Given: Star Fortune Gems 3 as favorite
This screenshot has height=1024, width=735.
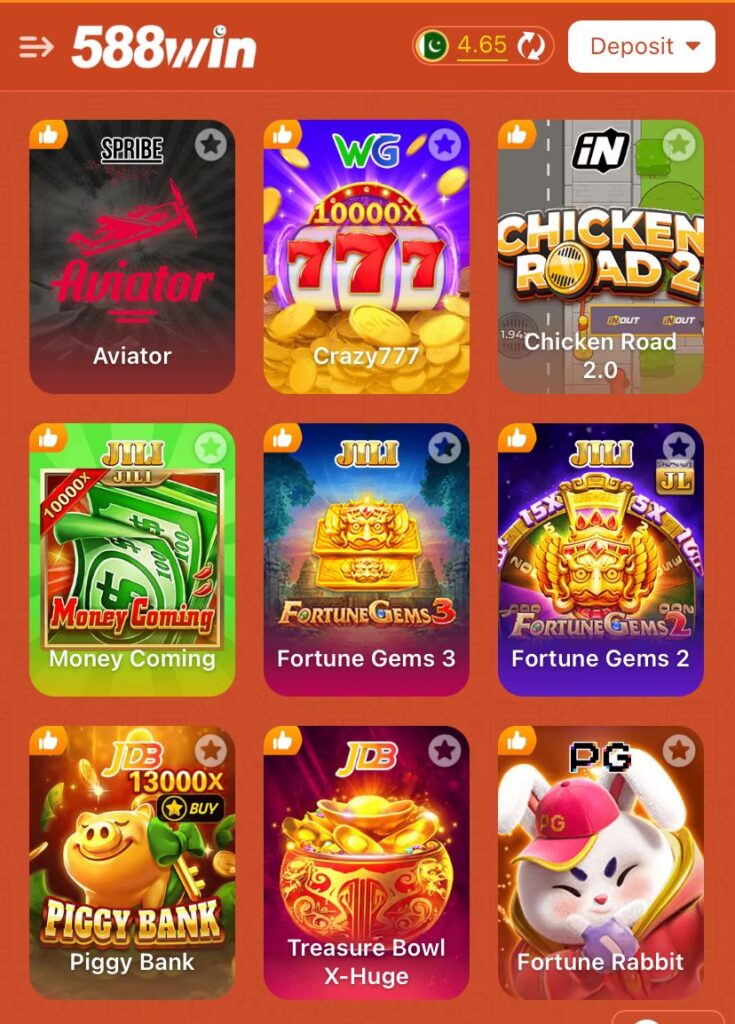Looking at the screenshot, I should pos(444,447).
